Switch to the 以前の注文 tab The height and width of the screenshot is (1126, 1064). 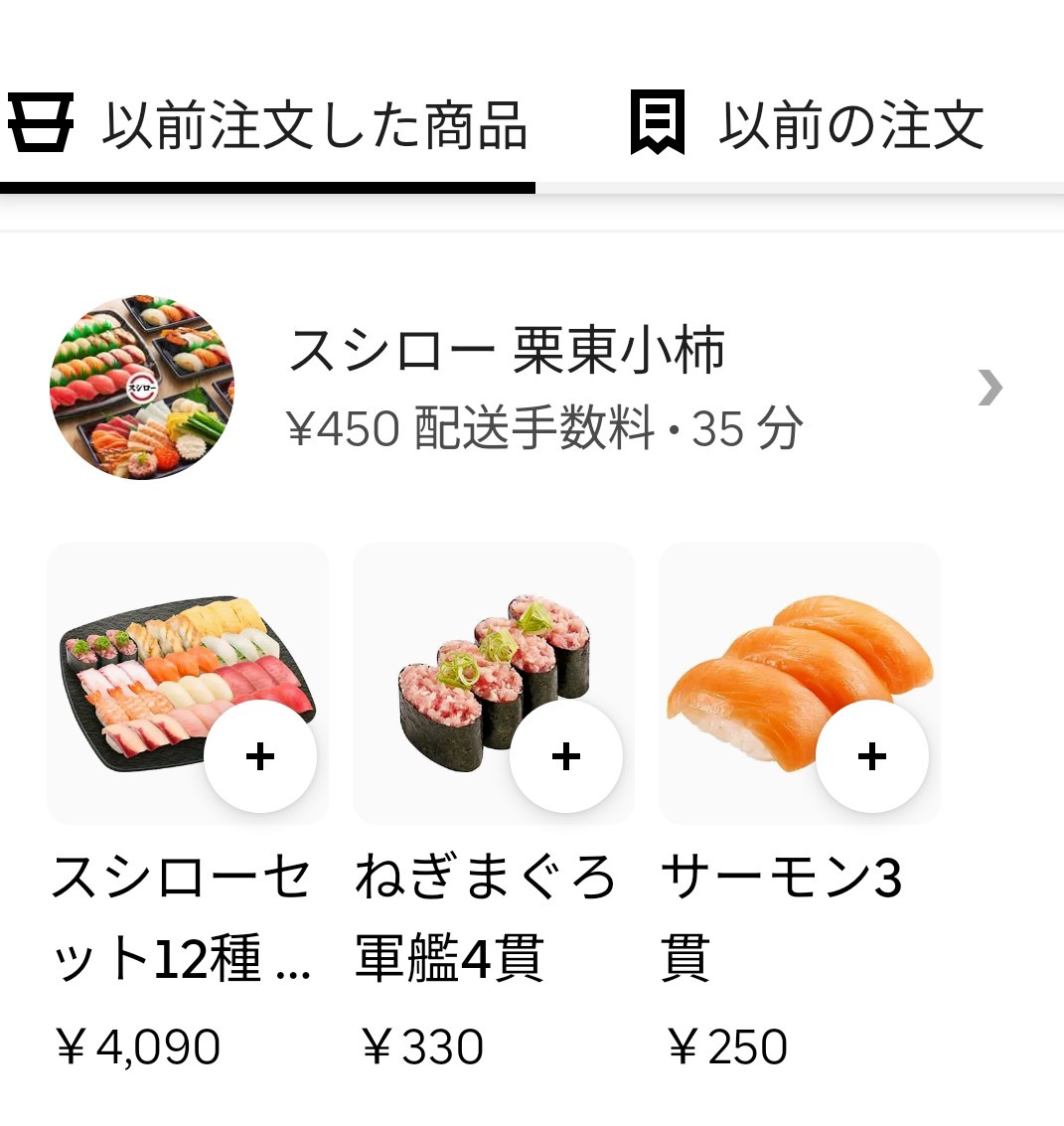[807, 125]
